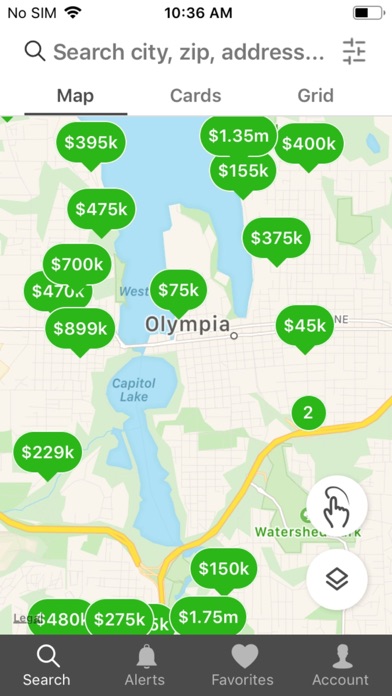Select the Map view tab

point(75,96)
